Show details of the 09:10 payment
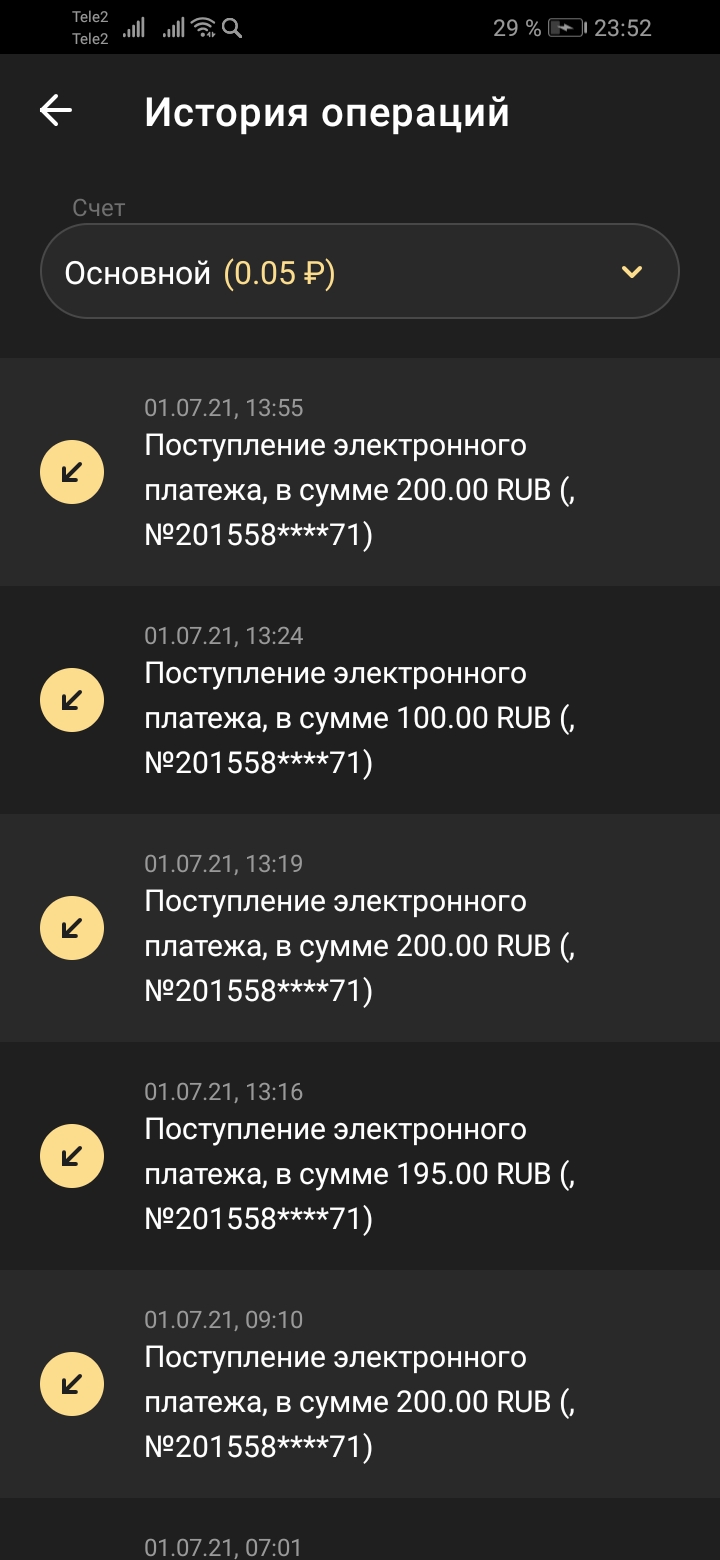Viewport: 720px width, 1560px height. pyautogui.click(x=360, y=1384)
